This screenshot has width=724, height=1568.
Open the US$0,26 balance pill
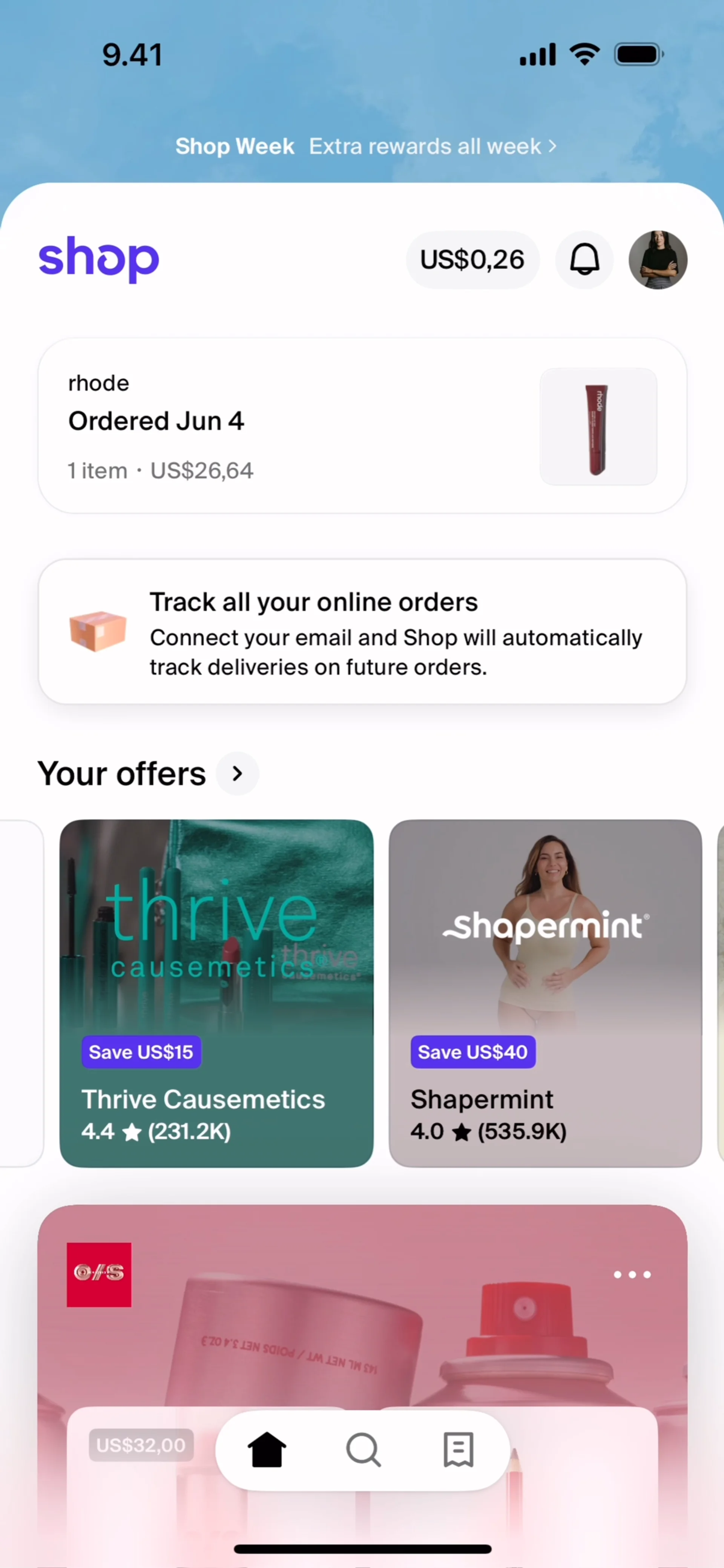point(472,260)
